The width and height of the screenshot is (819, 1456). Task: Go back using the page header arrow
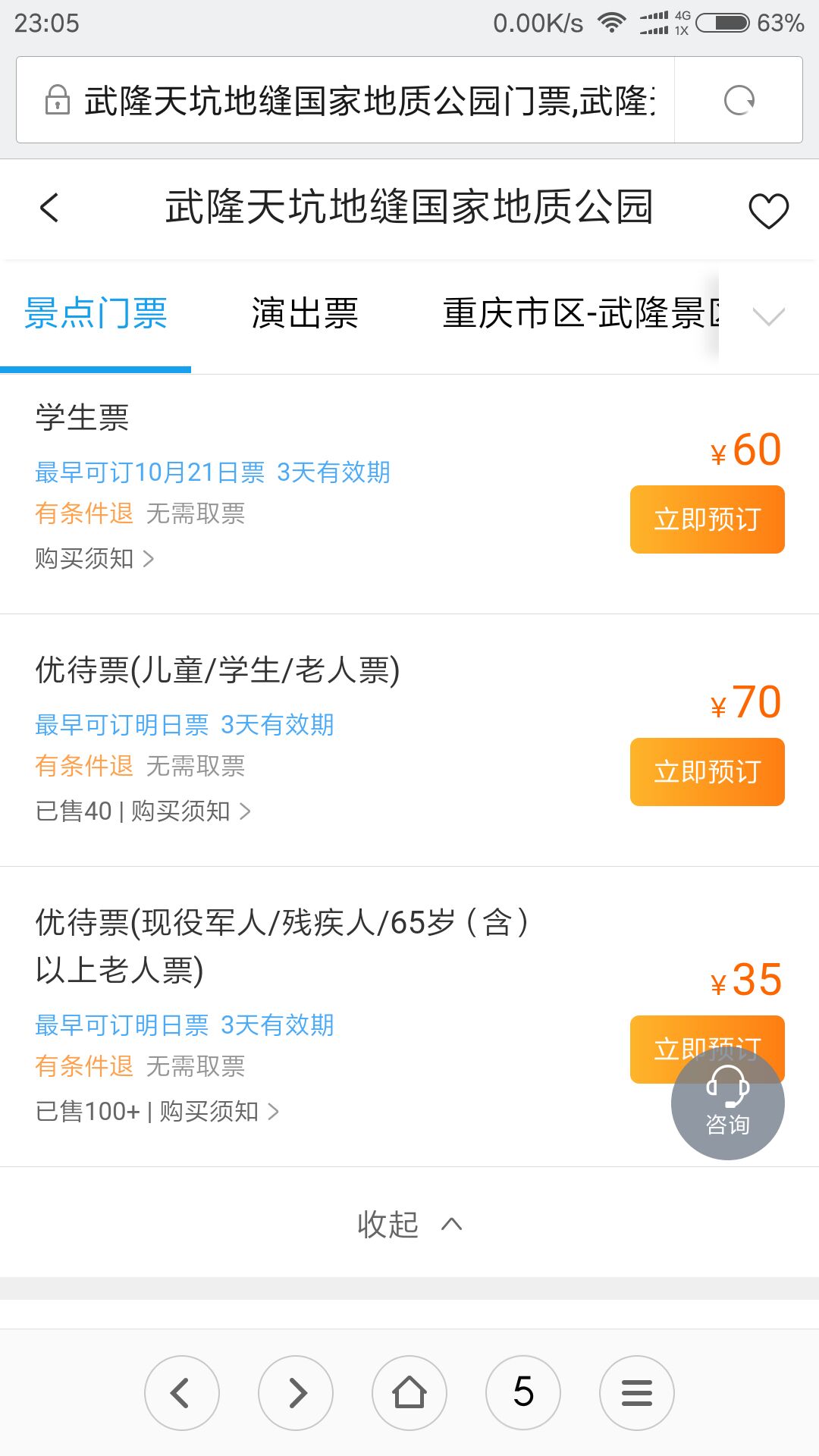pyautogui.click(x=50, y=208)
